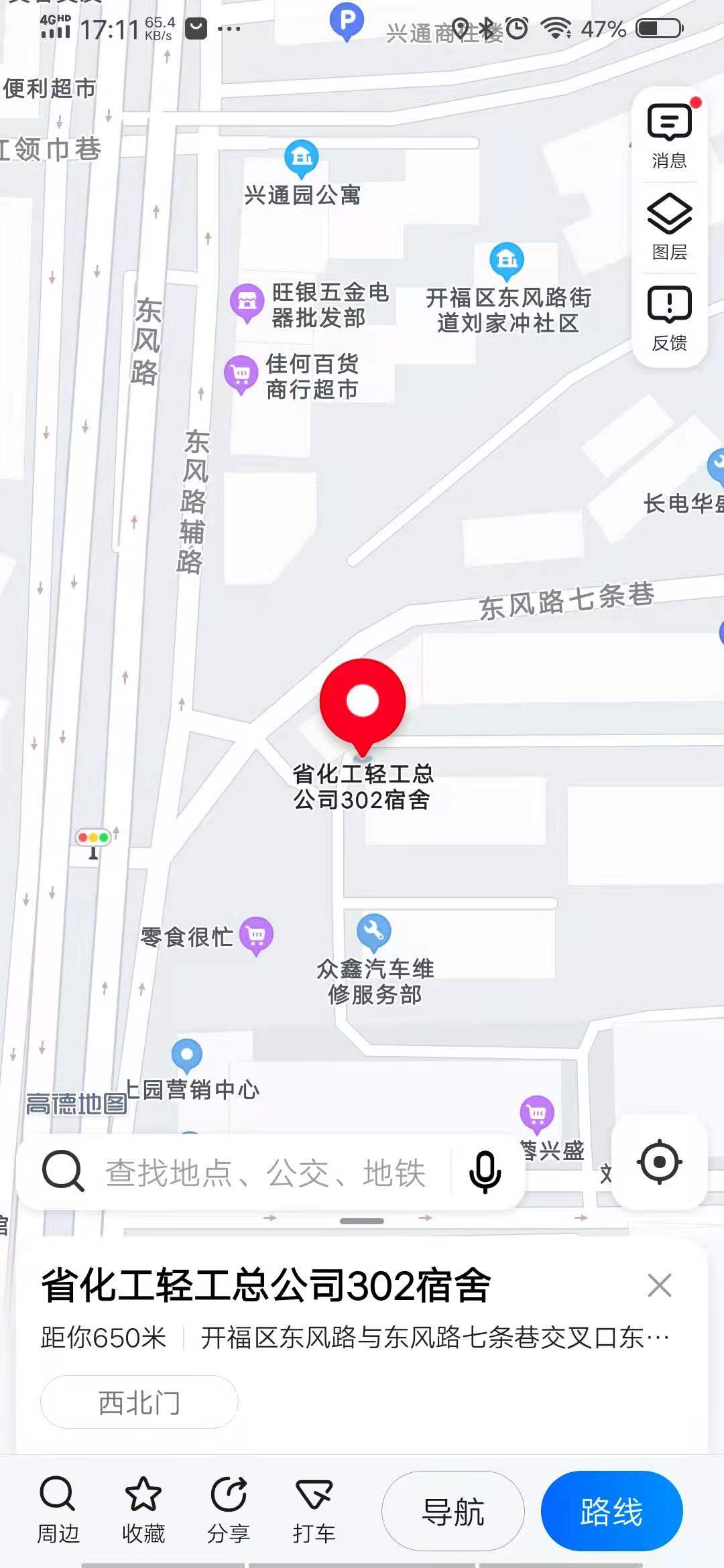
Task: Open the 反馈 feedback option
Action: tap(669, 318)
